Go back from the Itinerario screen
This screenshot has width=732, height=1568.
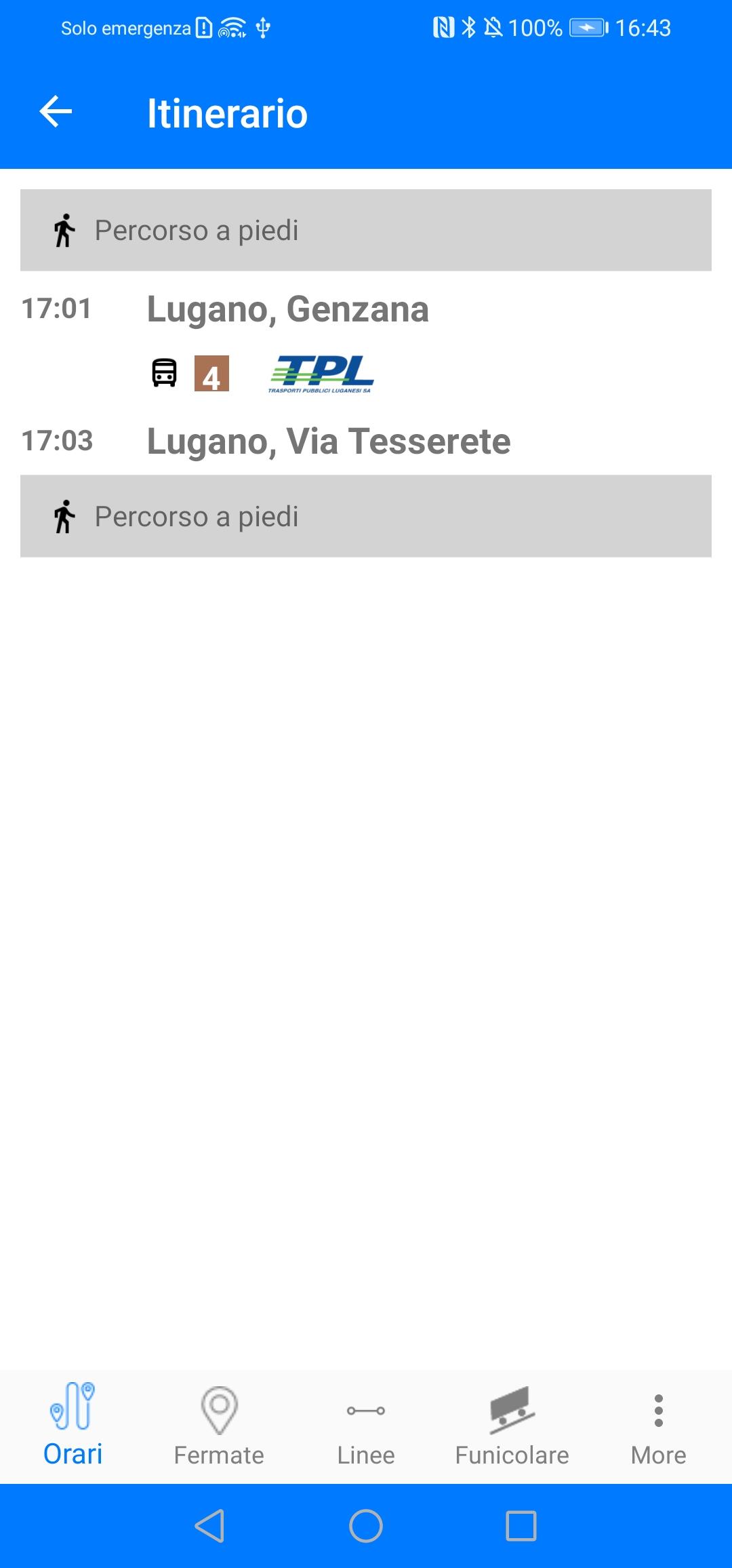(56, 112)
